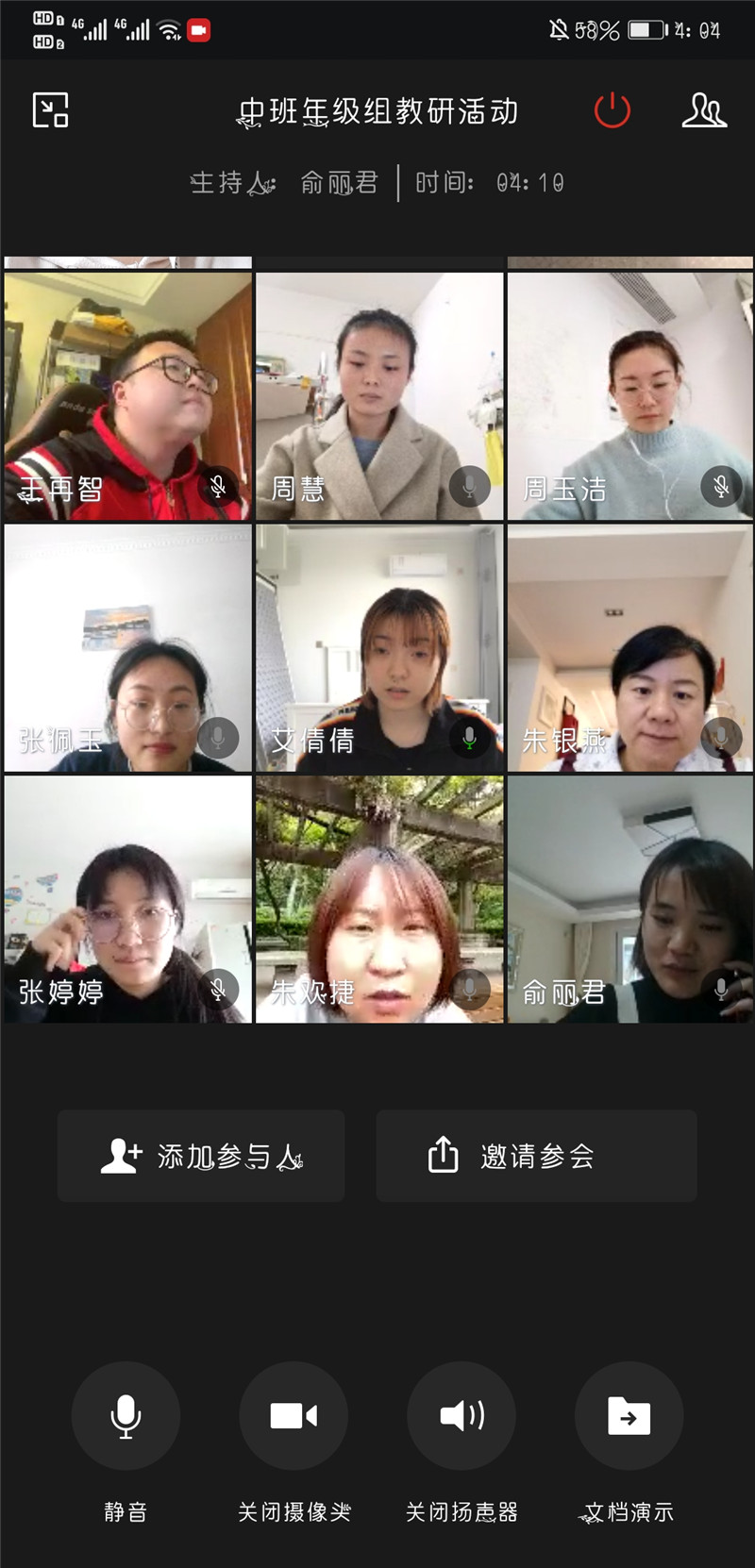Screen dimensions: 755x1568
Task: Turn off the camera with 关闭摄像头
Action: (294, 1415)
